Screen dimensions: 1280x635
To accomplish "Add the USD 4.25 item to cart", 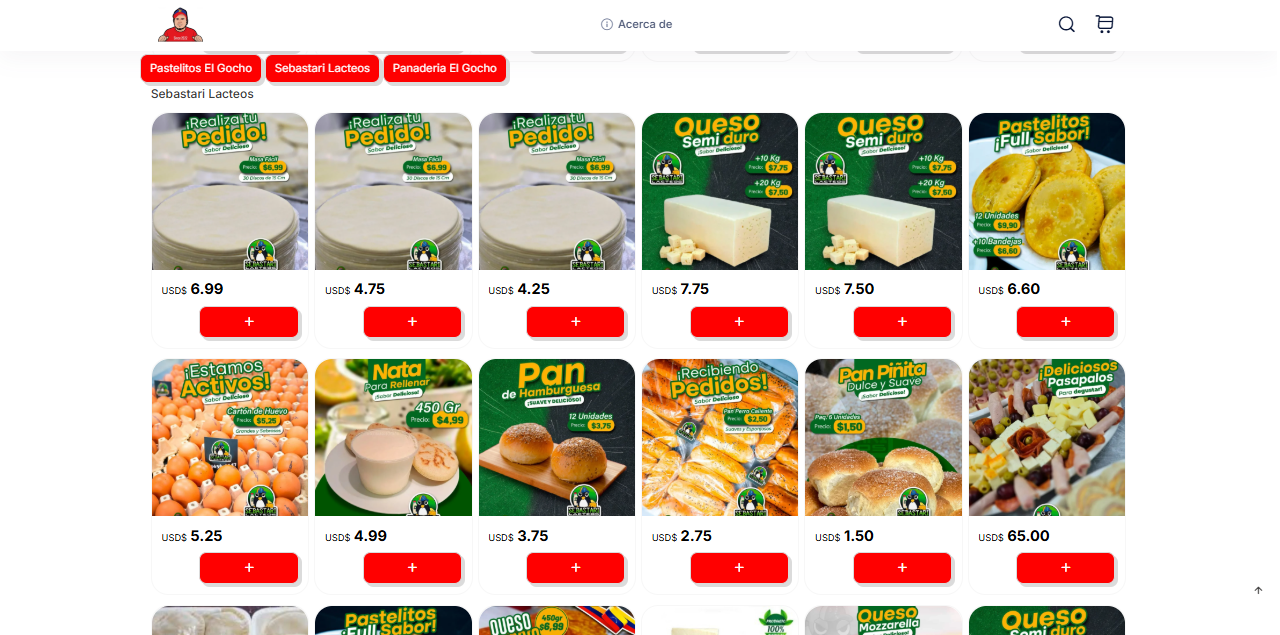I will 575,322.
